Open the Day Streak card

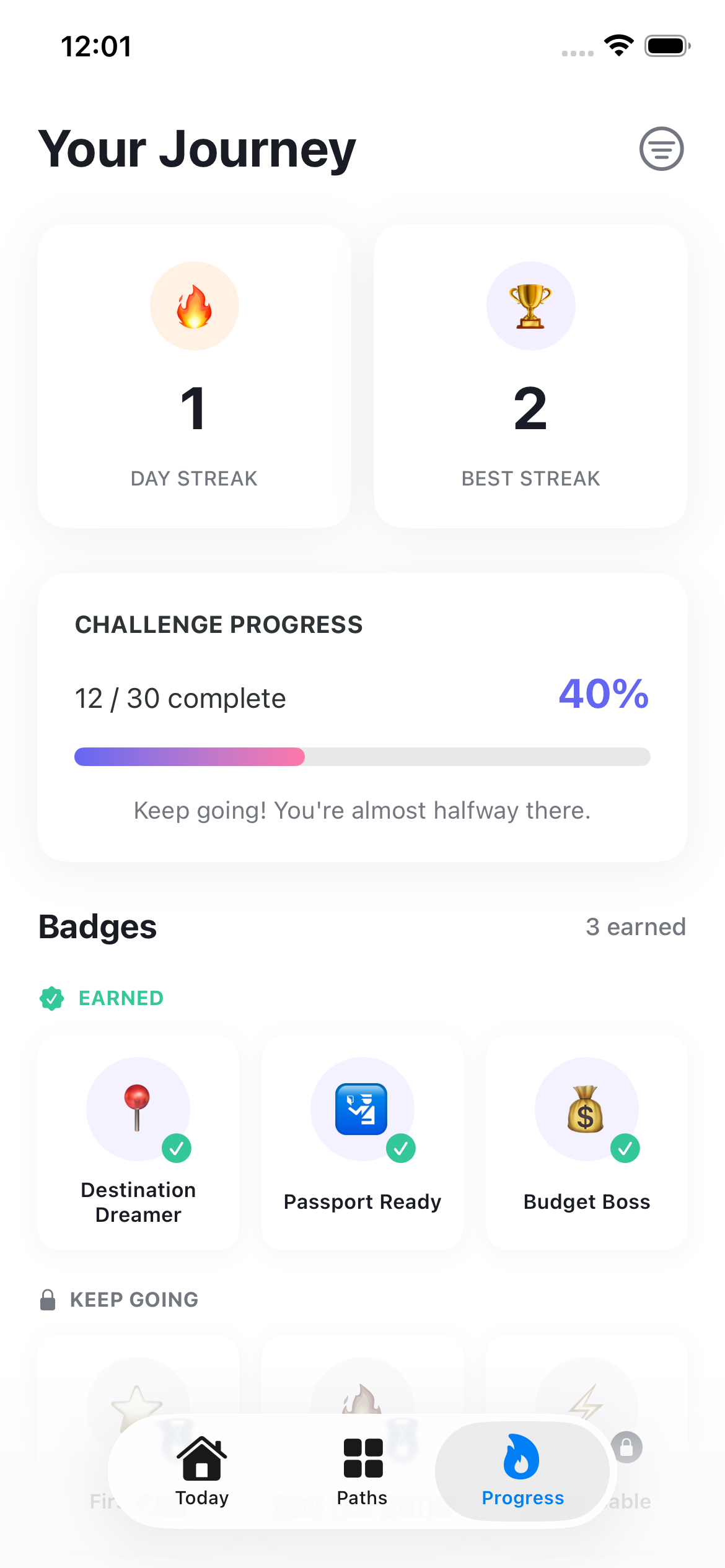[194, 376]
